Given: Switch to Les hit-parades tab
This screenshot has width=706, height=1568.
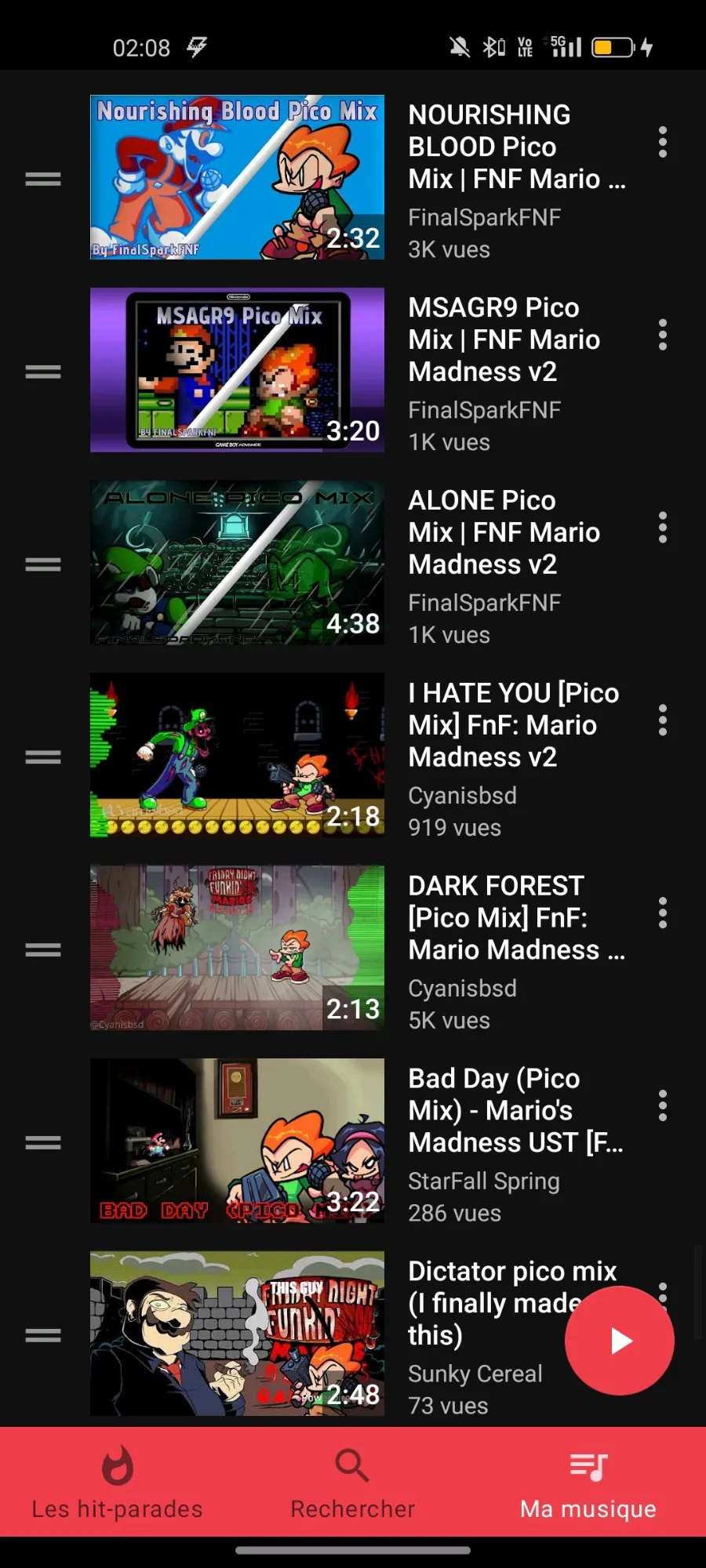Looking at the screenshot, I should pos(118,1482).
